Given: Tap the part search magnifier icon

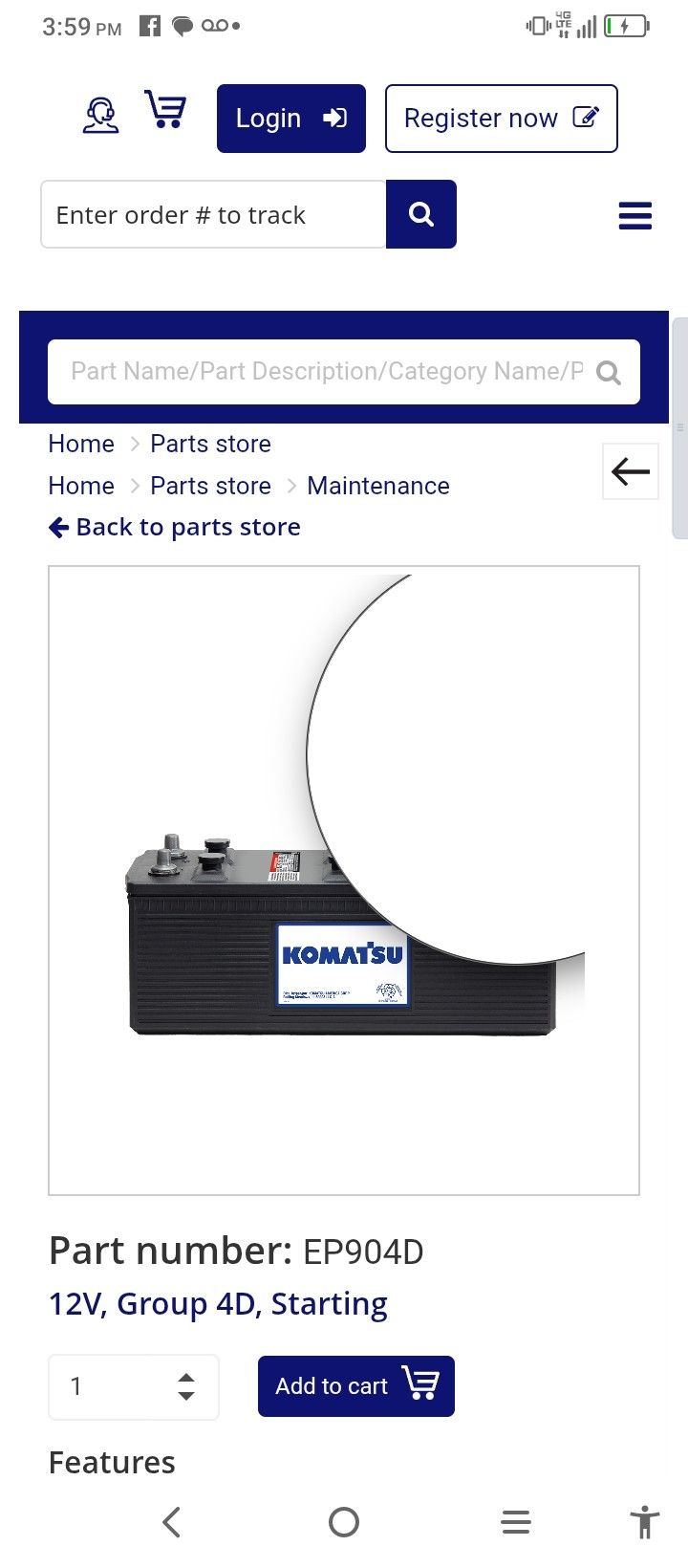Looking at the screenshot, I should pos(609,373).
